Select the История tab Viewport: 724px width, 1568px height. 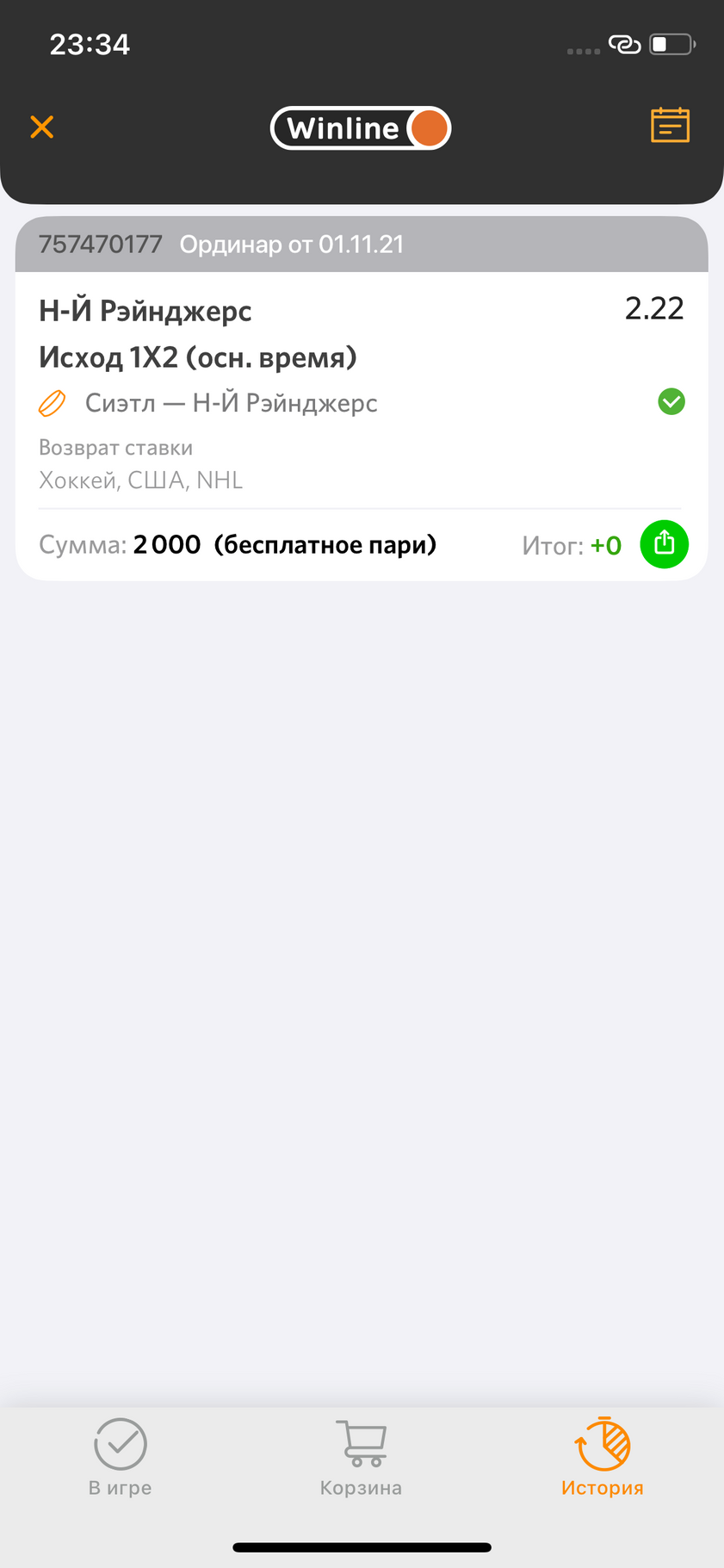603,1459
